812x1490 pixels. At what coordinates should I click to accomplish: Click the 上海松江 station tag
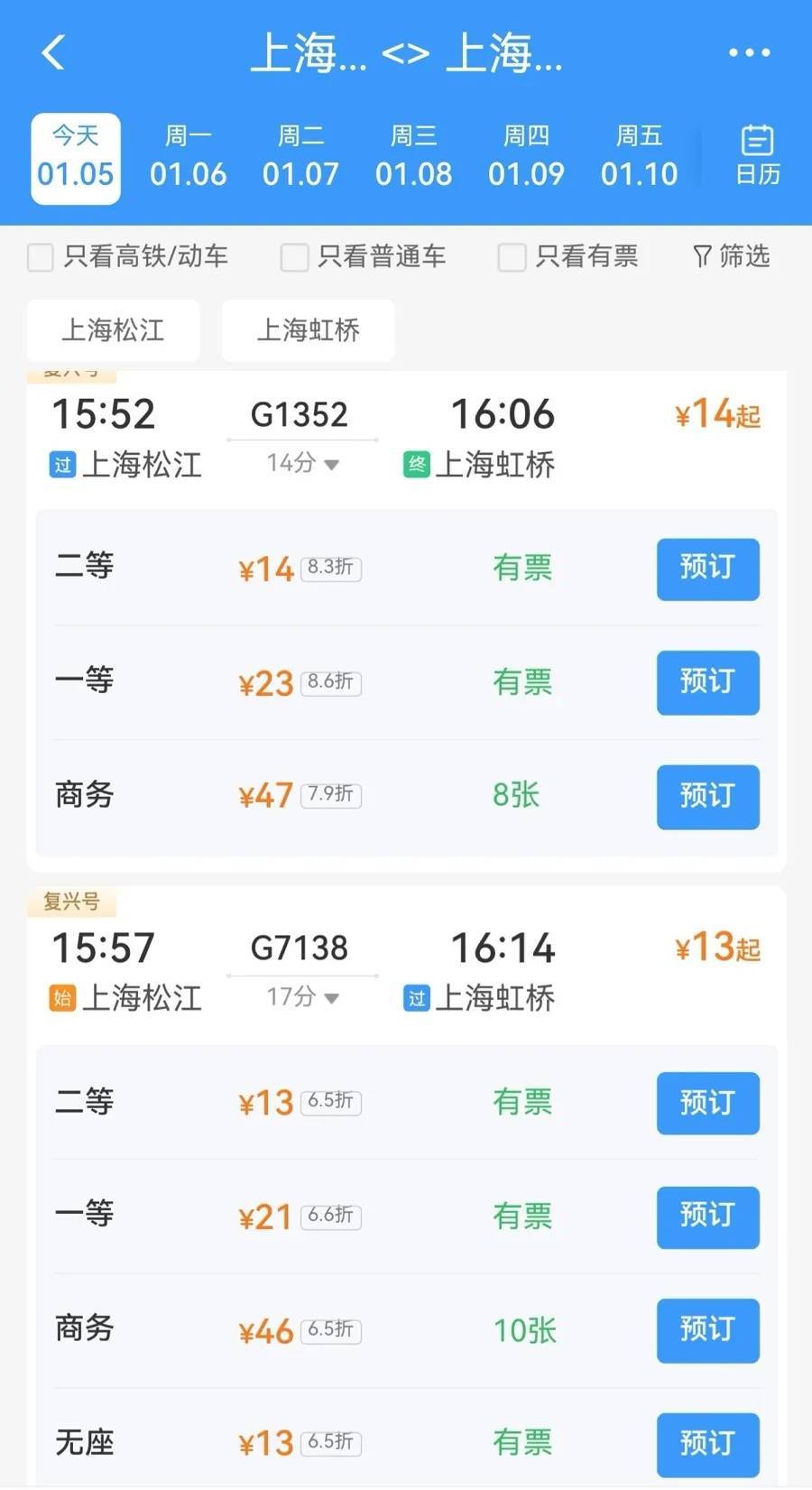[x=113, y=330]
